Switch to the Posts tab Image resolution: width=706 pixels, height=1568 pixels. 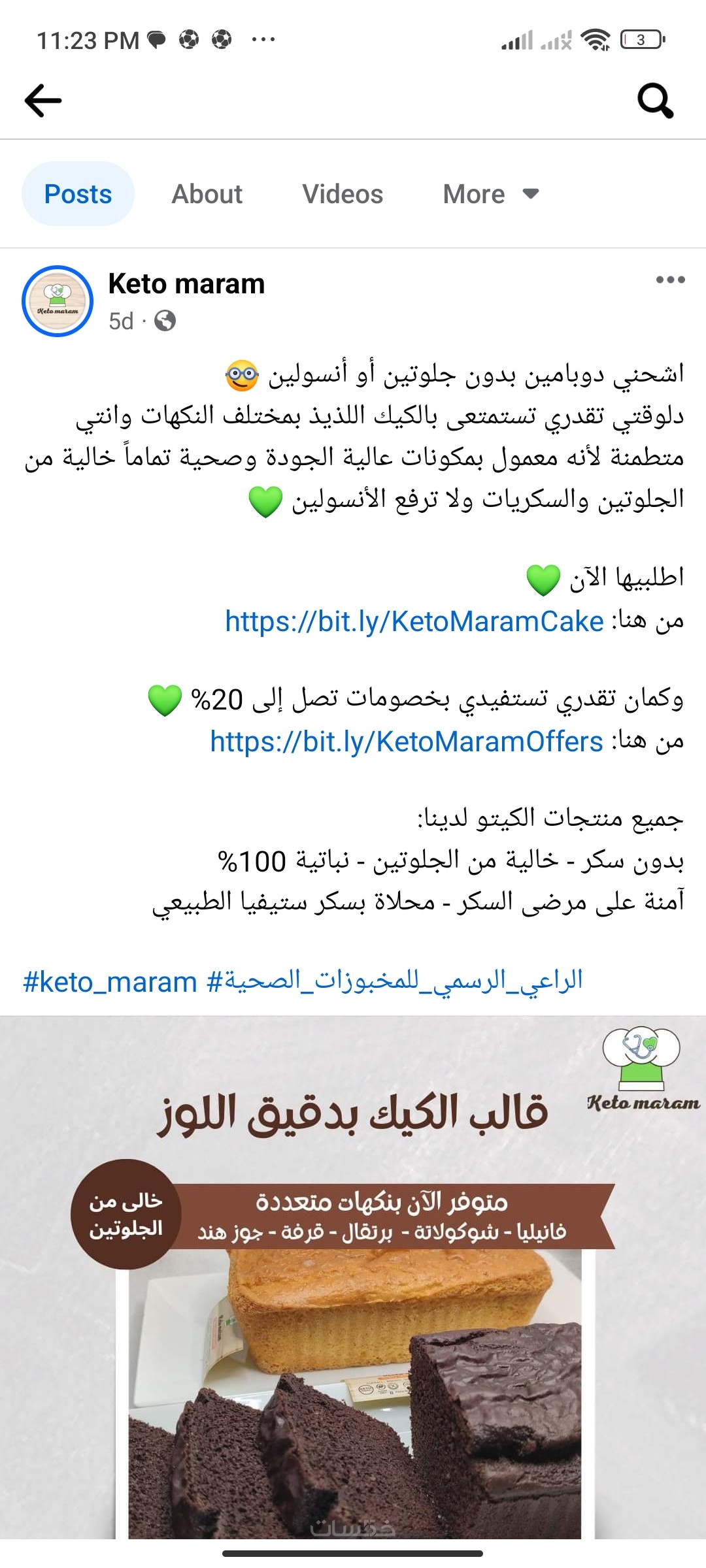tap(78, 194)
